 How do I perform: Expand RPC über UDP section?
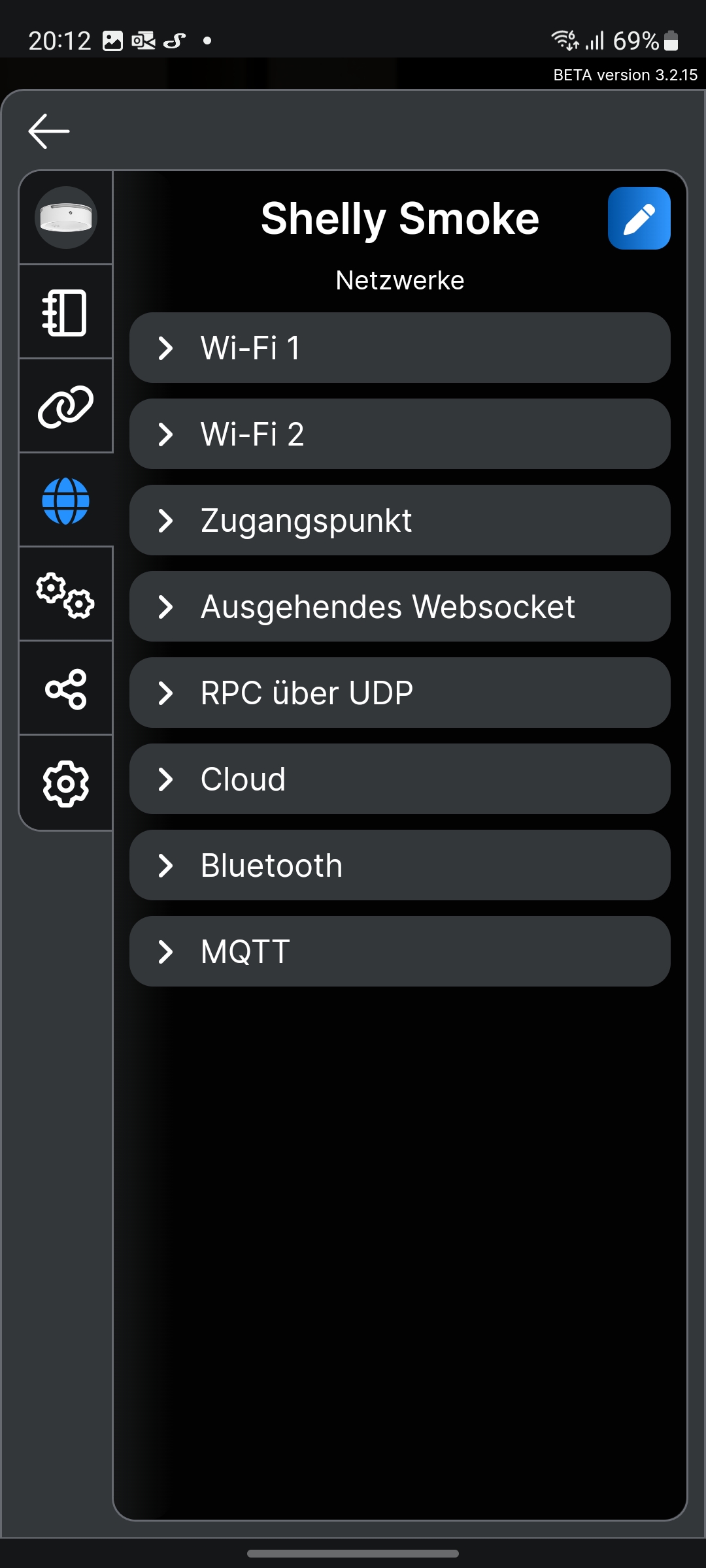click(399, 693)
